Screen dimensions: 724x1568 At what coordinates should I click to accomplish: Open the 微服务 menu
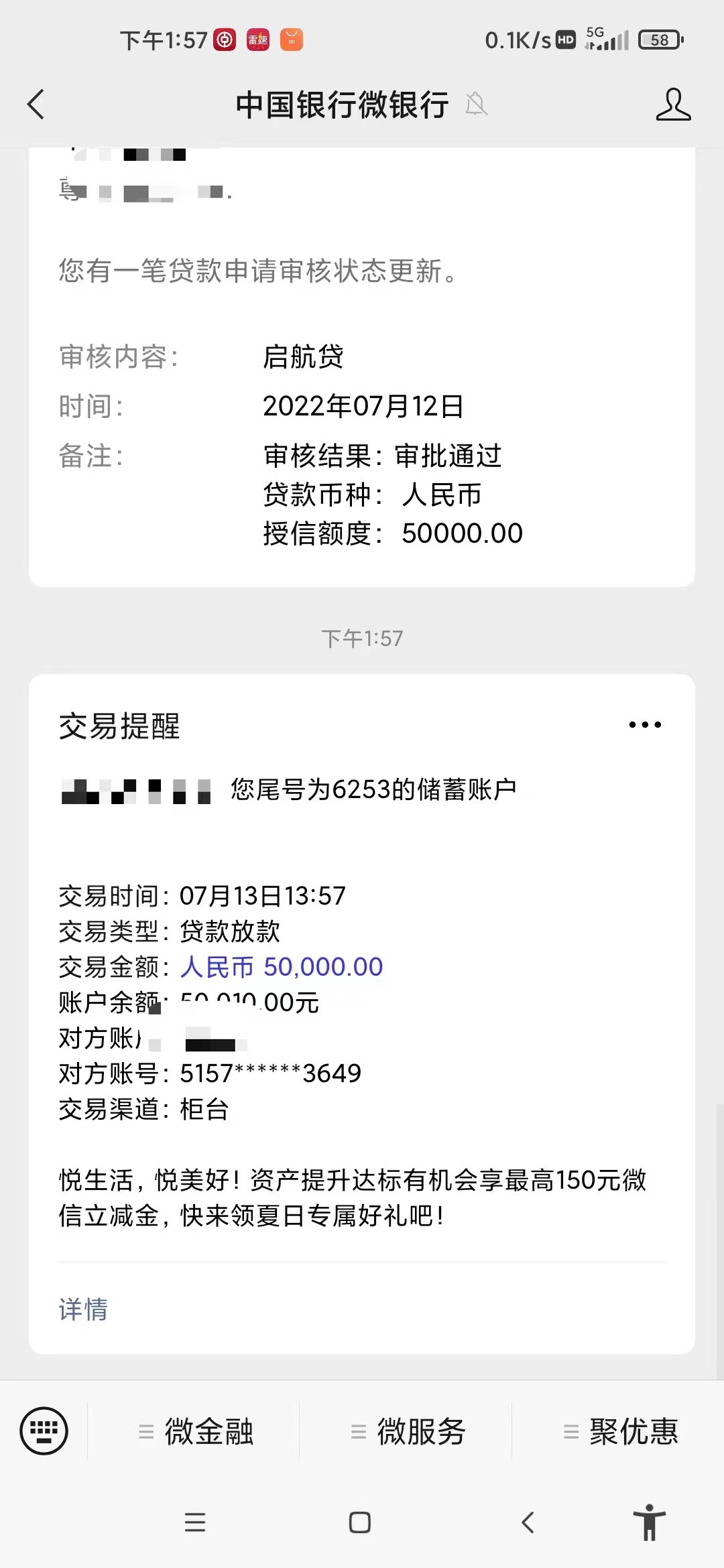[x=408, y=1431]
